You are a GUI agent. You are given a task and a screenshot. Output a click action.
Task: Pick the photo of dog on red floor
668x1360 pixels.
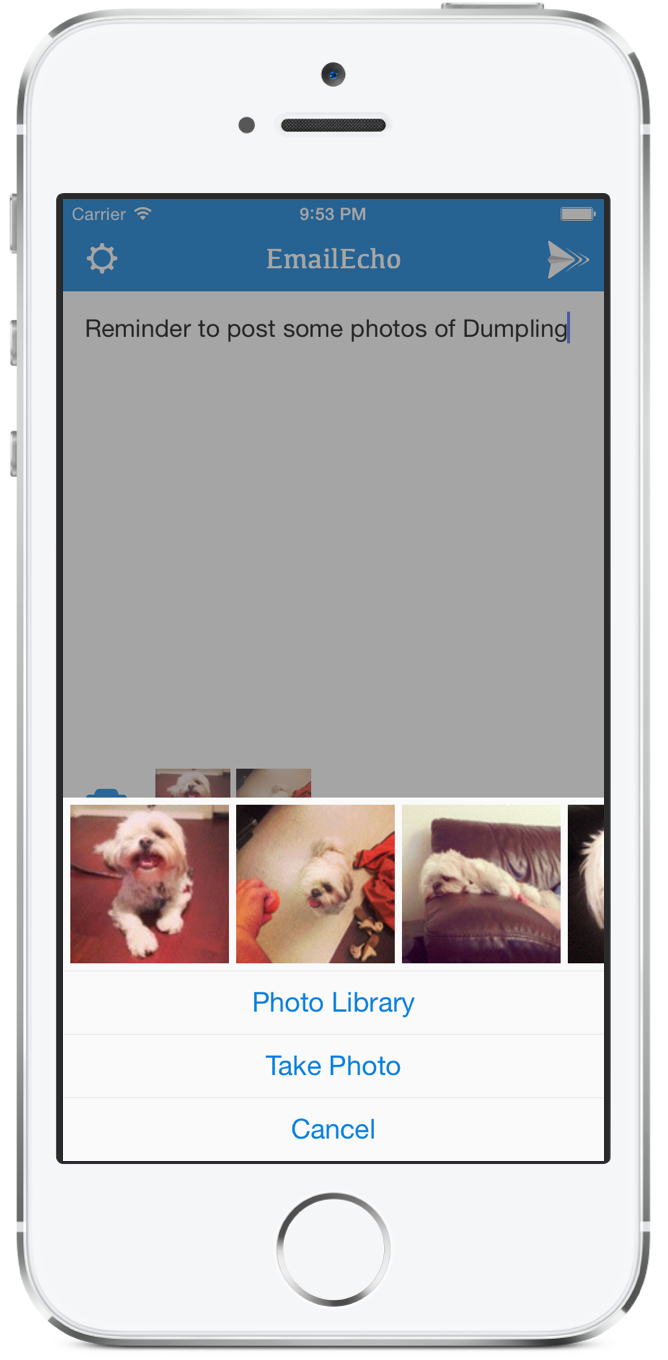coord(149,884)
